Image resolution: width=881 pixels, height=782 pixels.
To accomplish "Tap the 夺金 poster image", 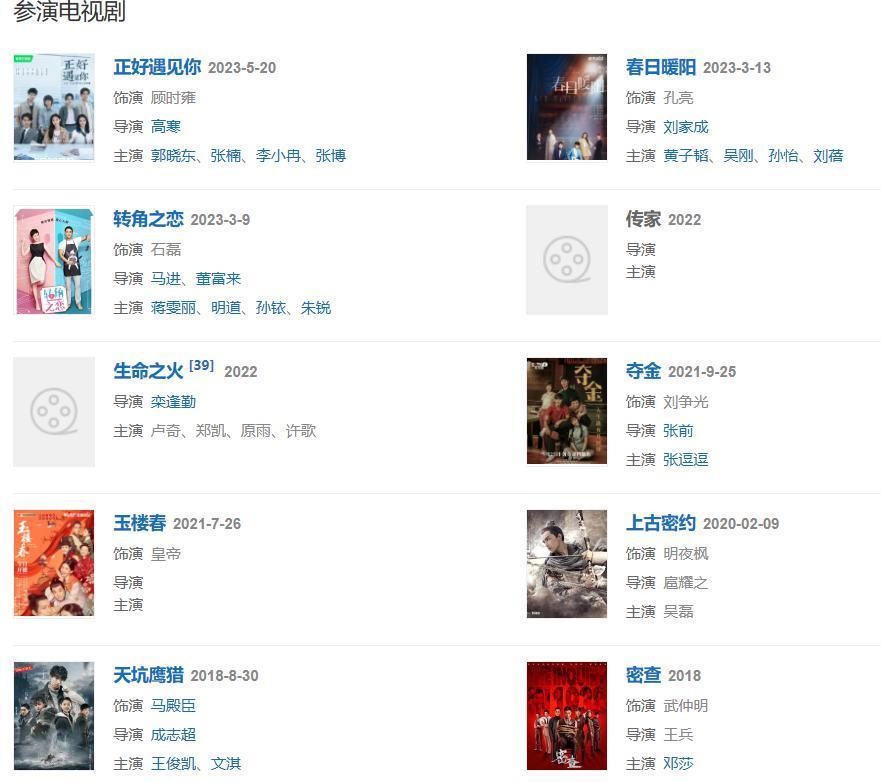I will pyautogui.click(x=567, y=411).
